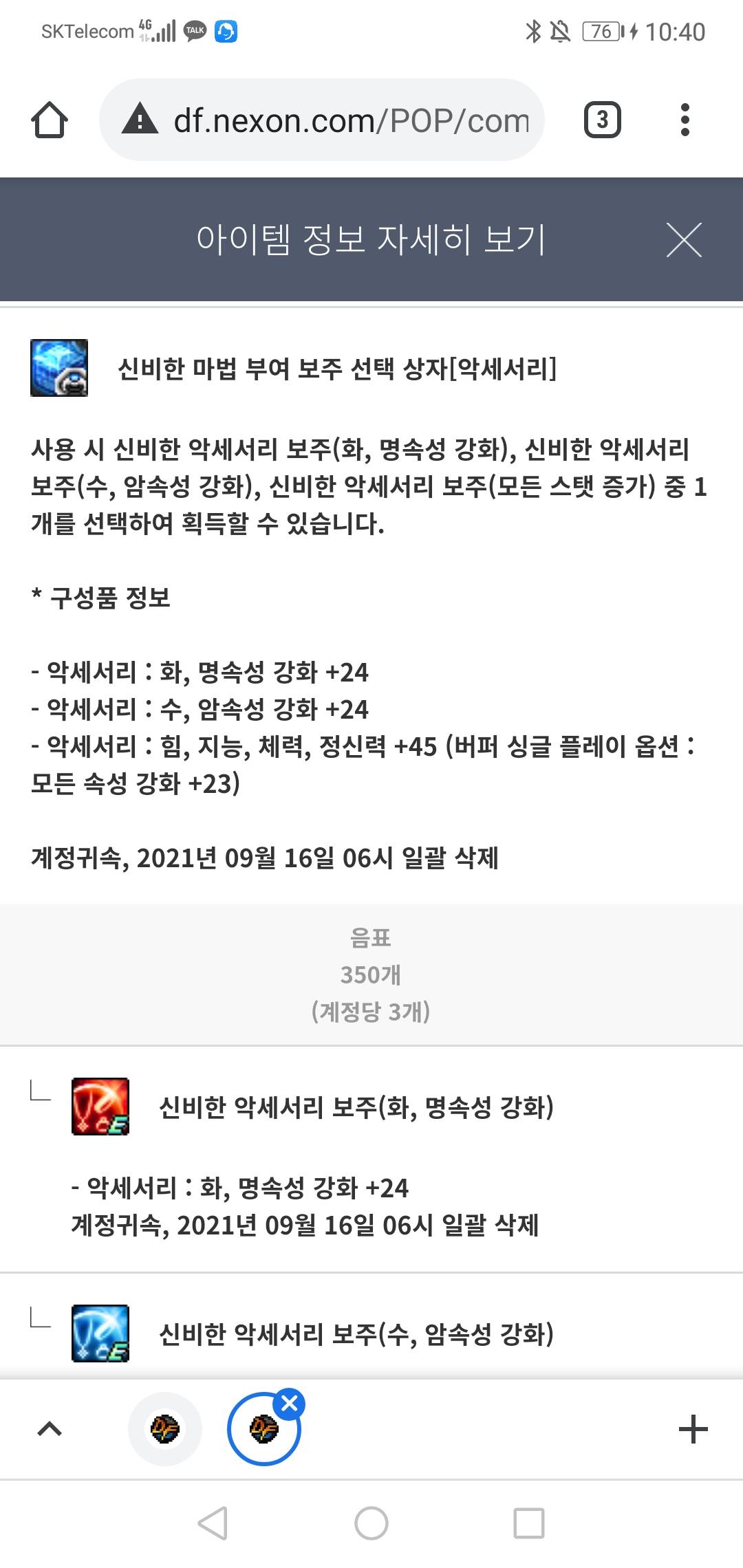Show recent apps with the square button
Viewport: 743px width, 1568px height.
point(529,1523)
